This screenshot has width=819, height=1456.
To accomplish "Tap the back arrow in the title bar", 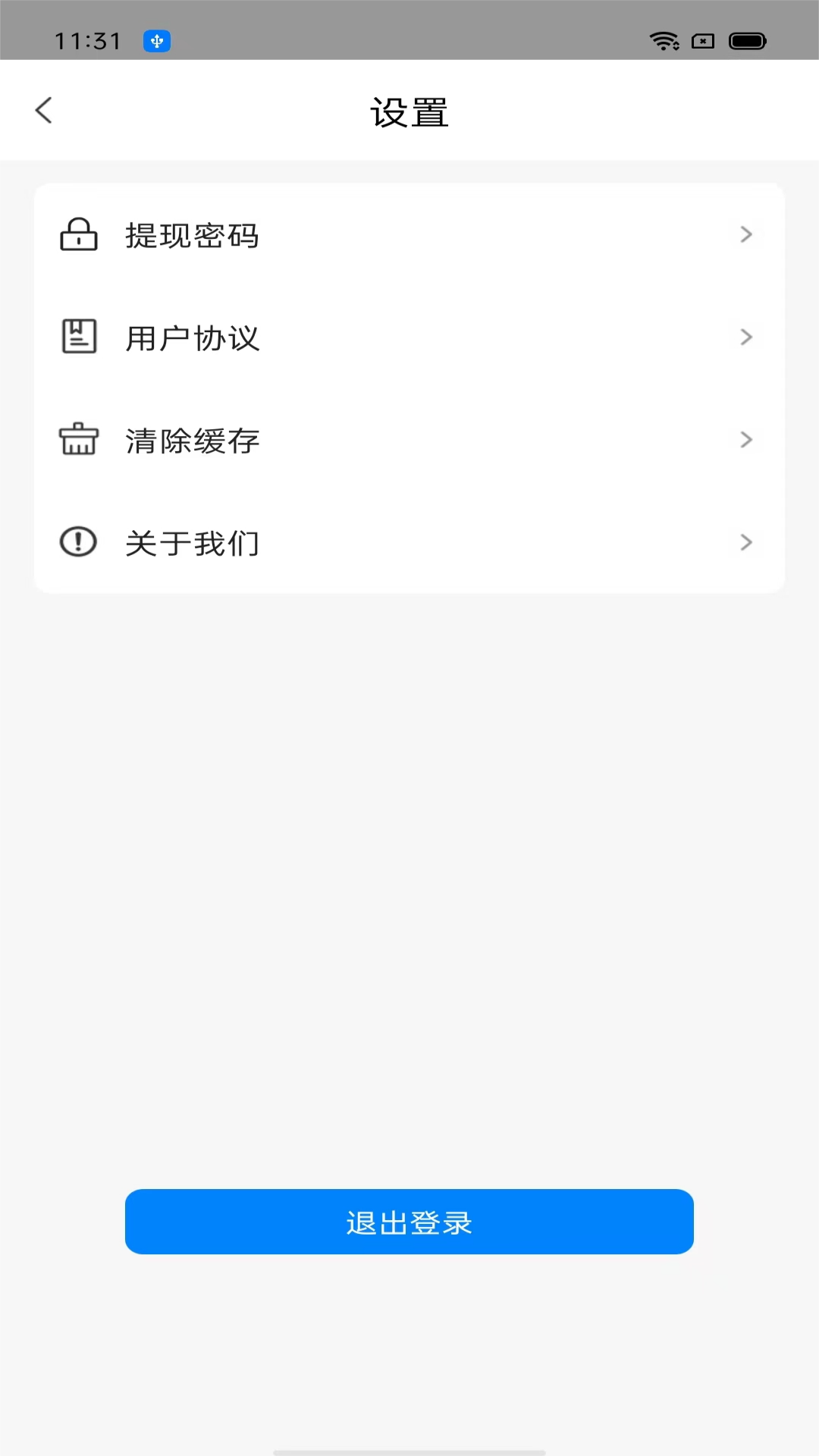I will pos(43,110).
